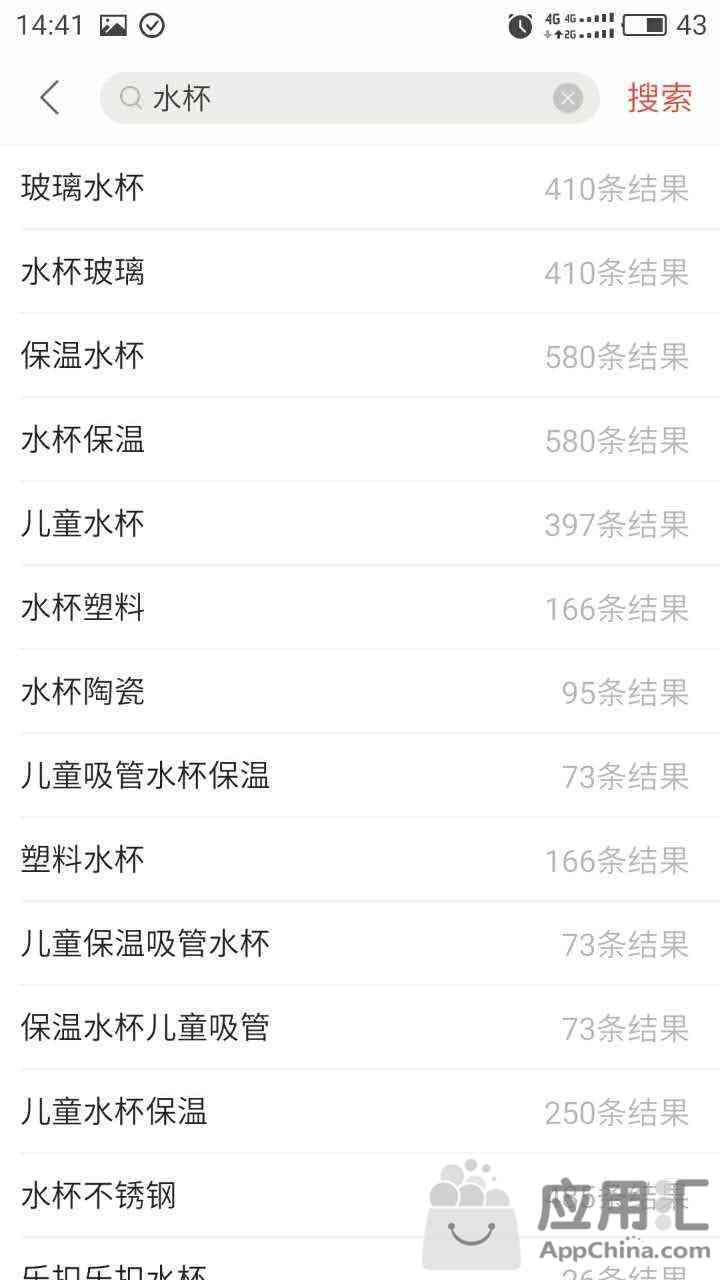
Task: Tap the red 搜索 button
Action: [660, 98]
